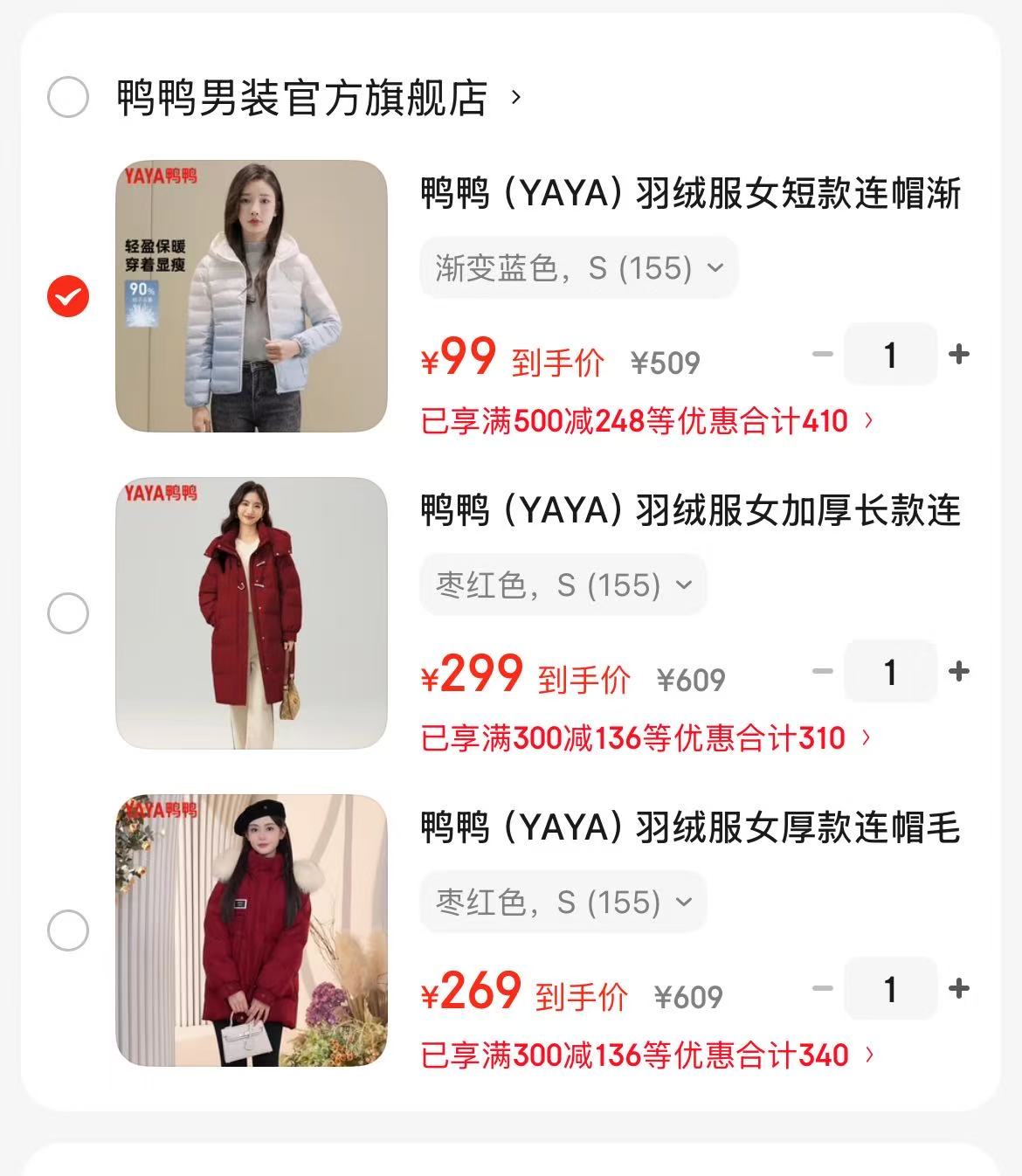The width and height of the screenshot is (1022, 1176).
Task: View 满500减248 promotion details
Action: (646, 422)
